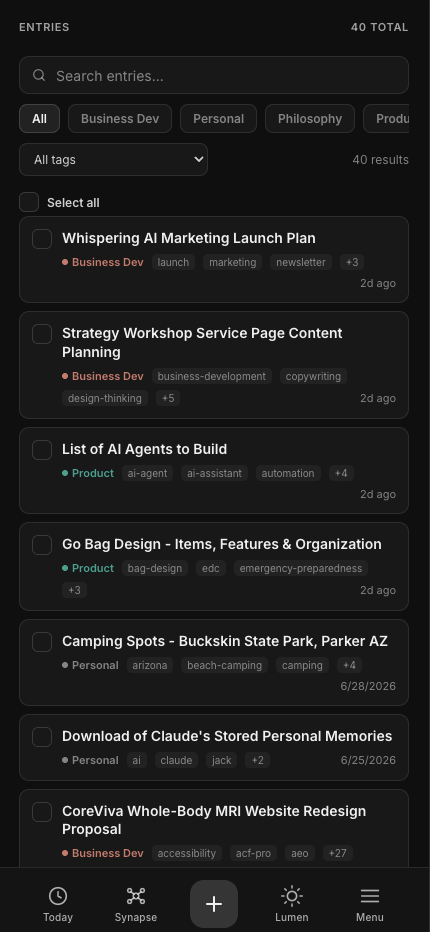
Task: Switch to the Today tab
Action: 58,903
